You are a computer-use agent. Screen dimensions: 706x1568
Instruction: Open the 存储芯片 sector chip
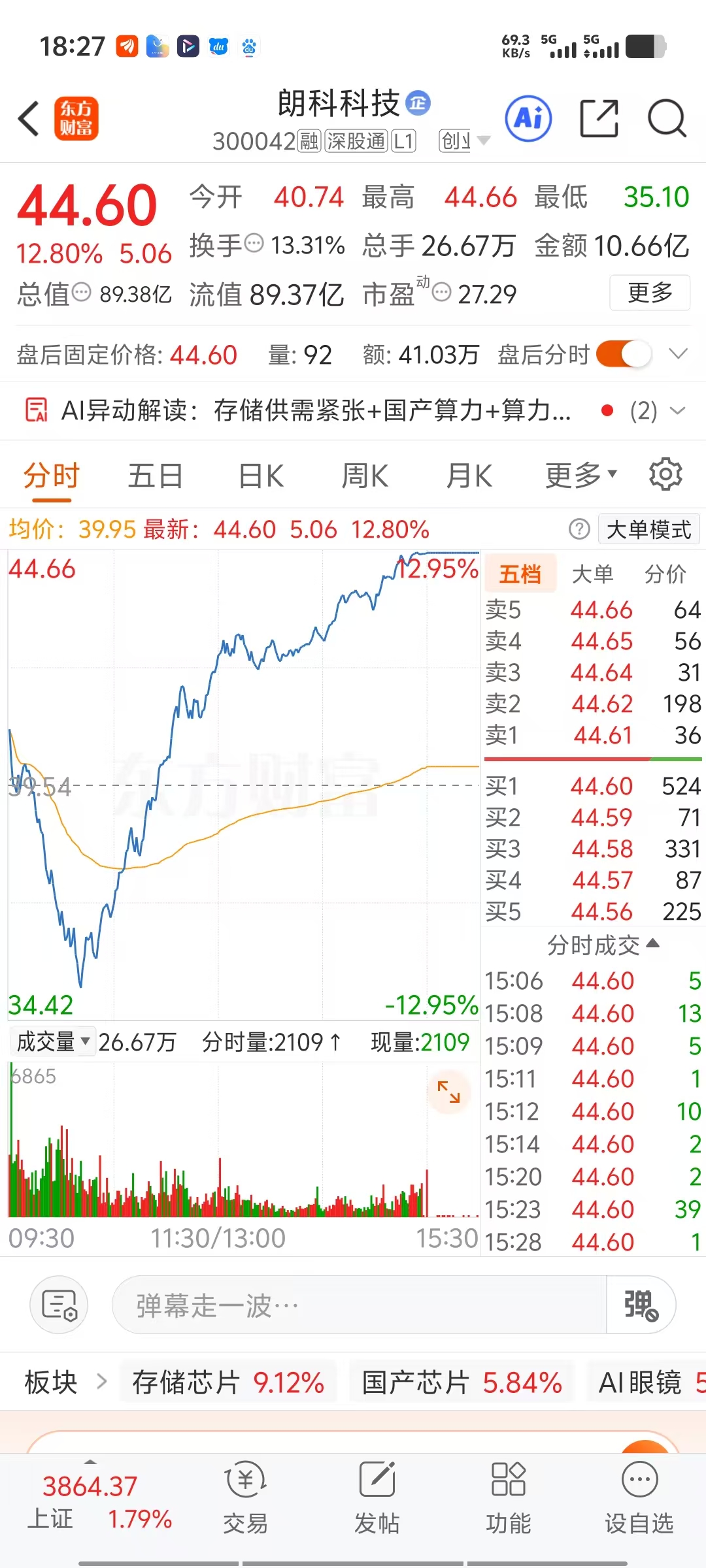(x=227, y=1382)
